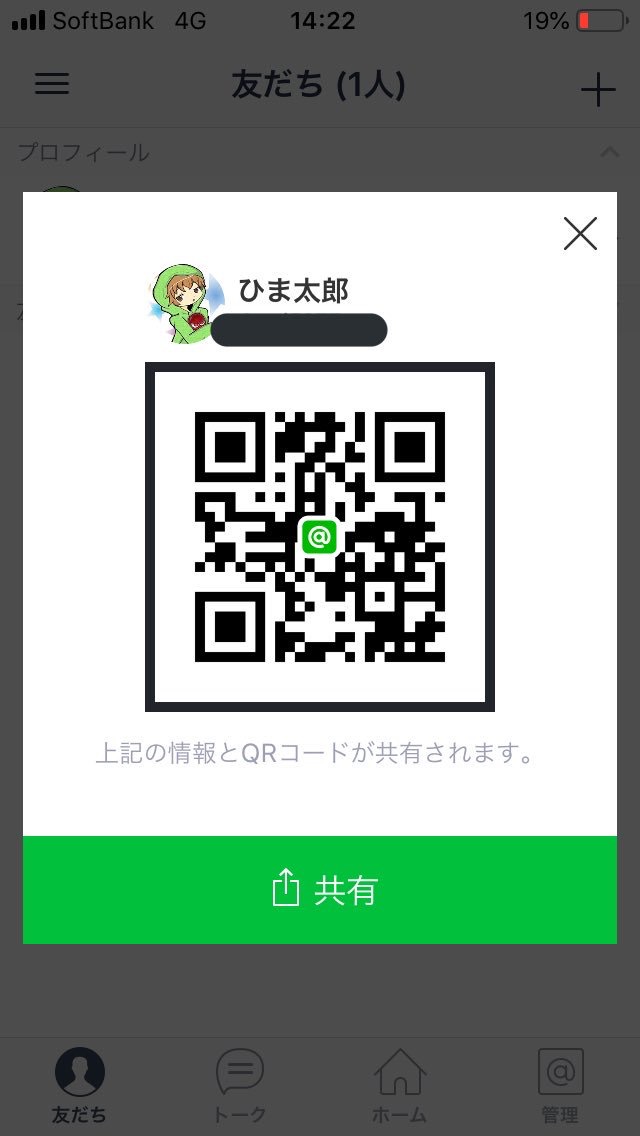The width and height of the screenshot is (640, 1136).
Task: Tap the green 共有 share button
Action: tap(320, 889)
